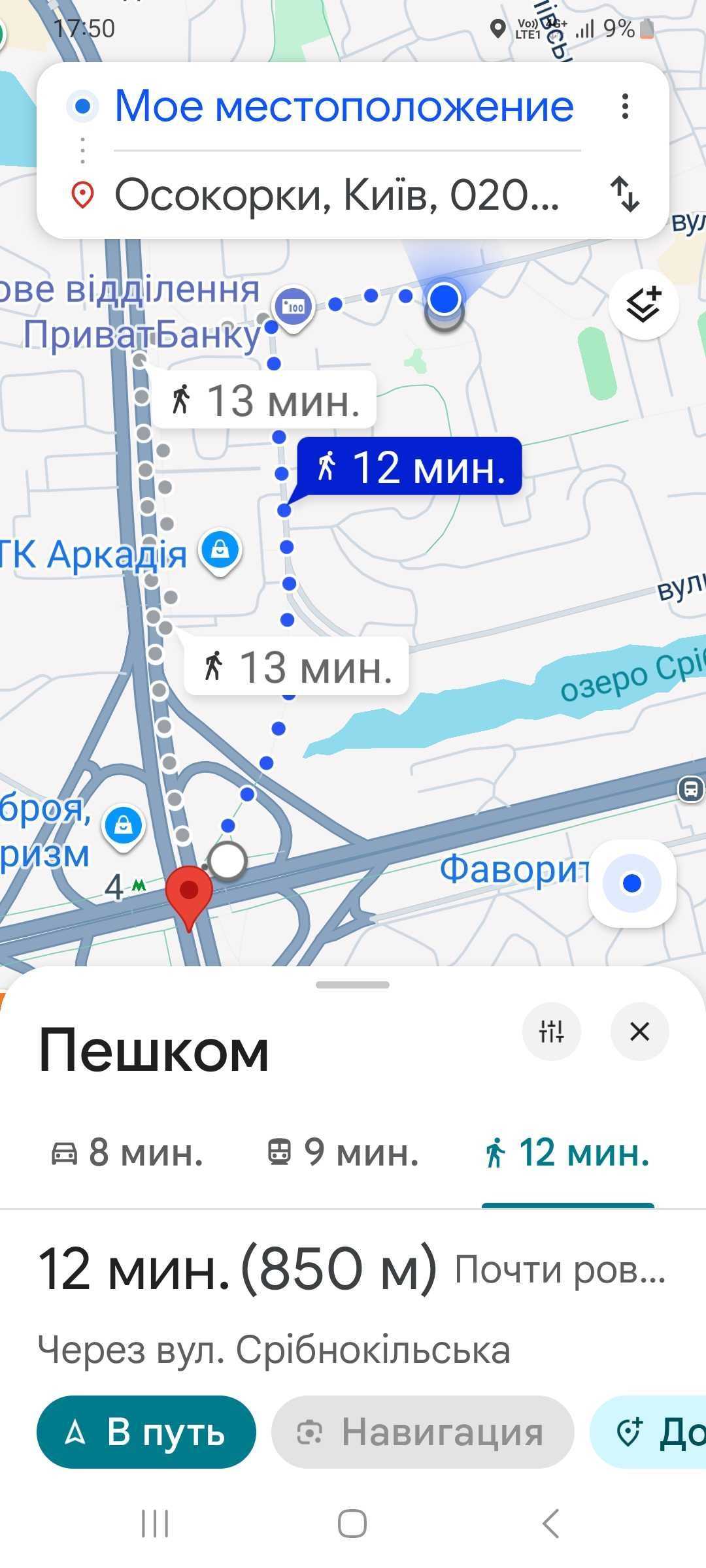This screenshot has height=1568, width=706.
Task: Switch to transit tab 9 мин.
Action: tap(343, 1152)
